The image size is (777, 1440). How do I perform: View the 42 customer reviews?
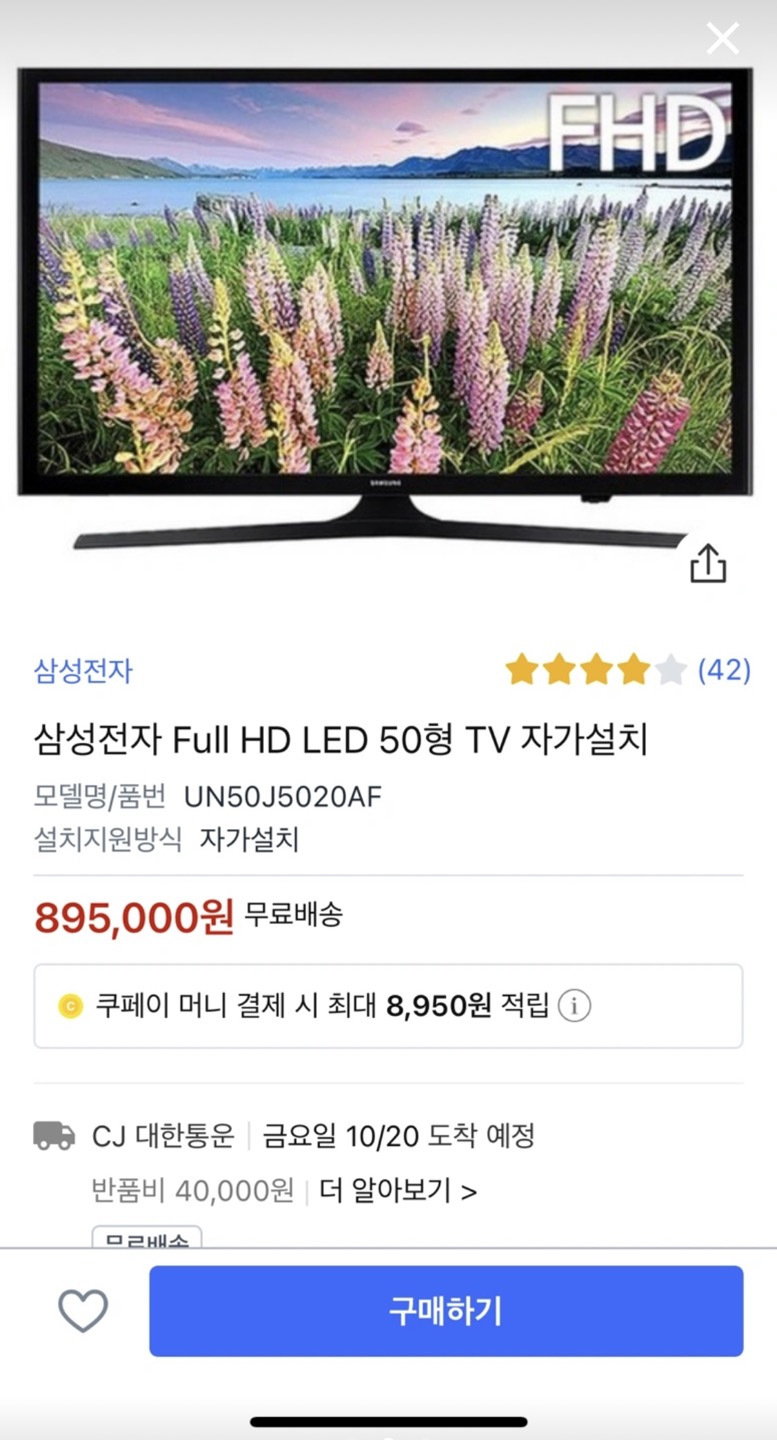click(723, 670)
